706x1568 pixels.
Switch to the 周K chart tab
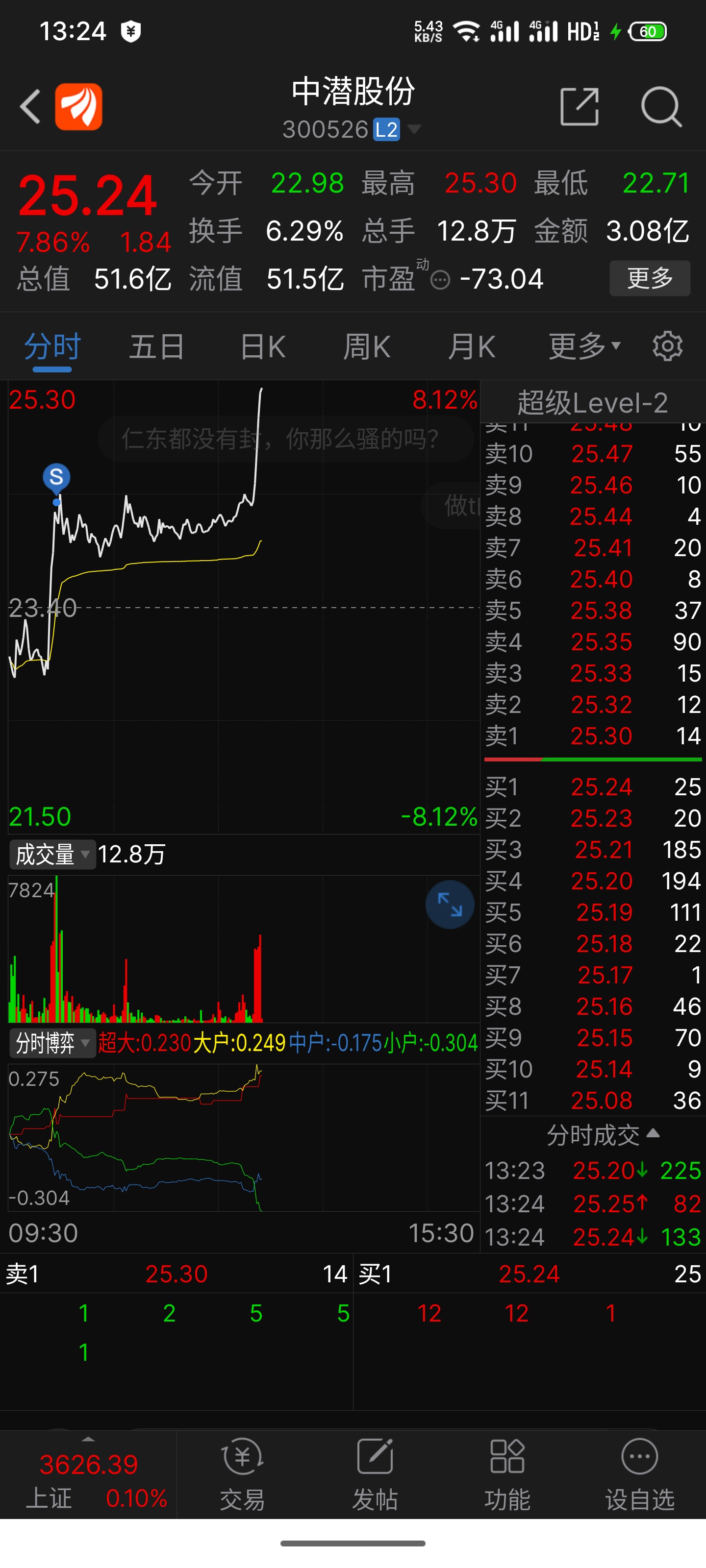coord(366,347)
